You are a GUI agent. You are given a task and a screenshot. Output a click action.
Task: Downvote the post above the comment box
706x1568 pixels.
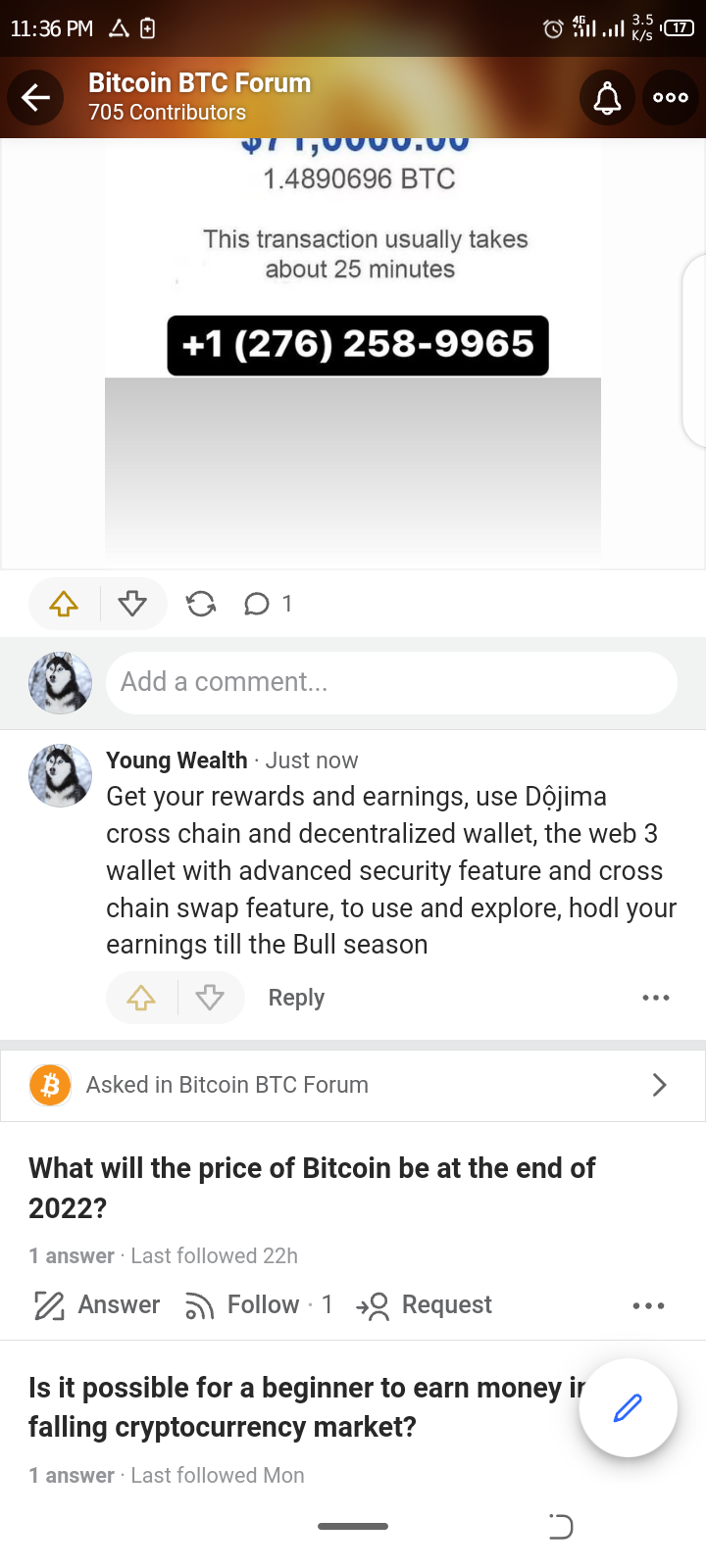[132, 604]
